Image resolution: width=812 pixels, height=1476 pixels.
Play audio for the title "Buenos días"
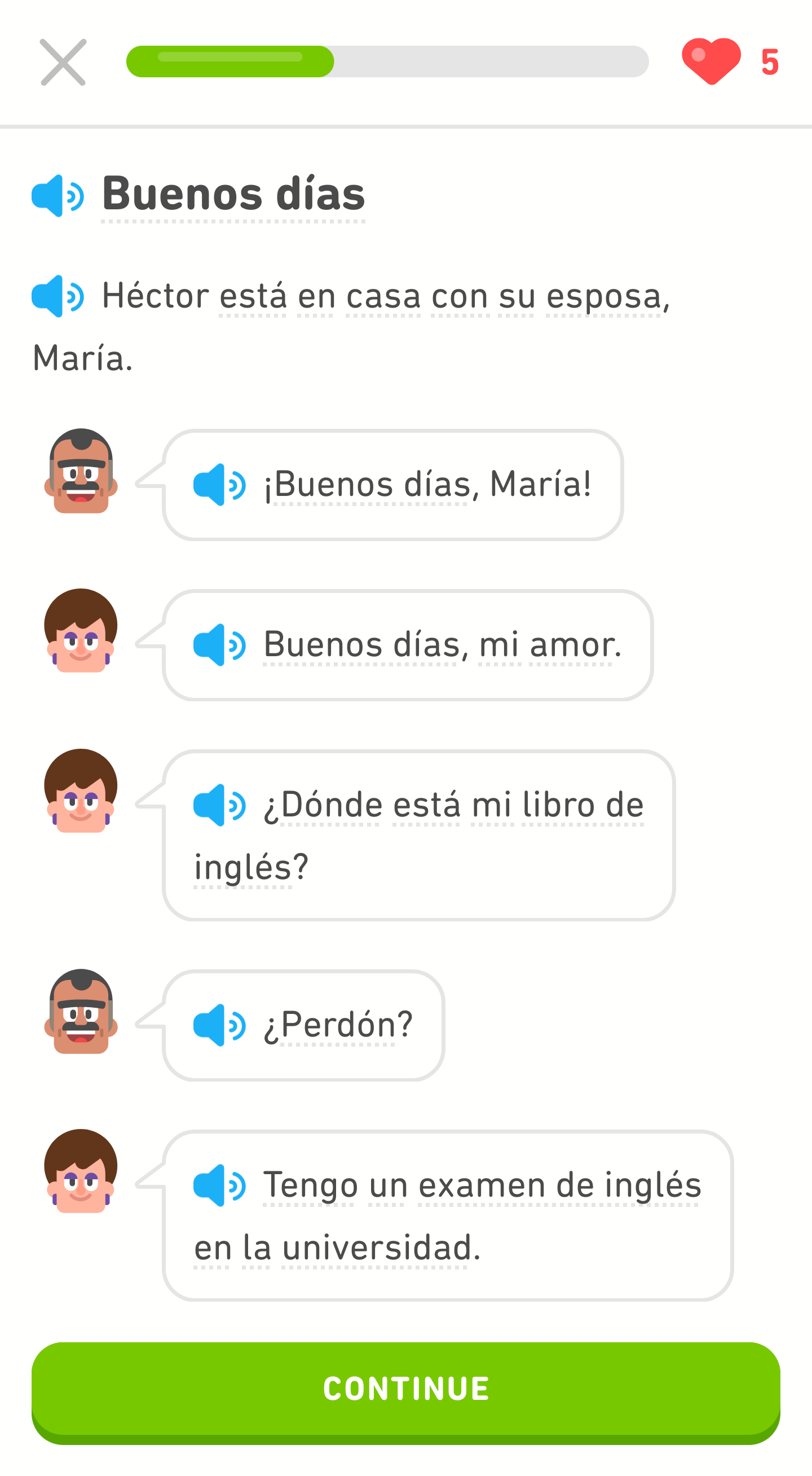coord(58,194)
